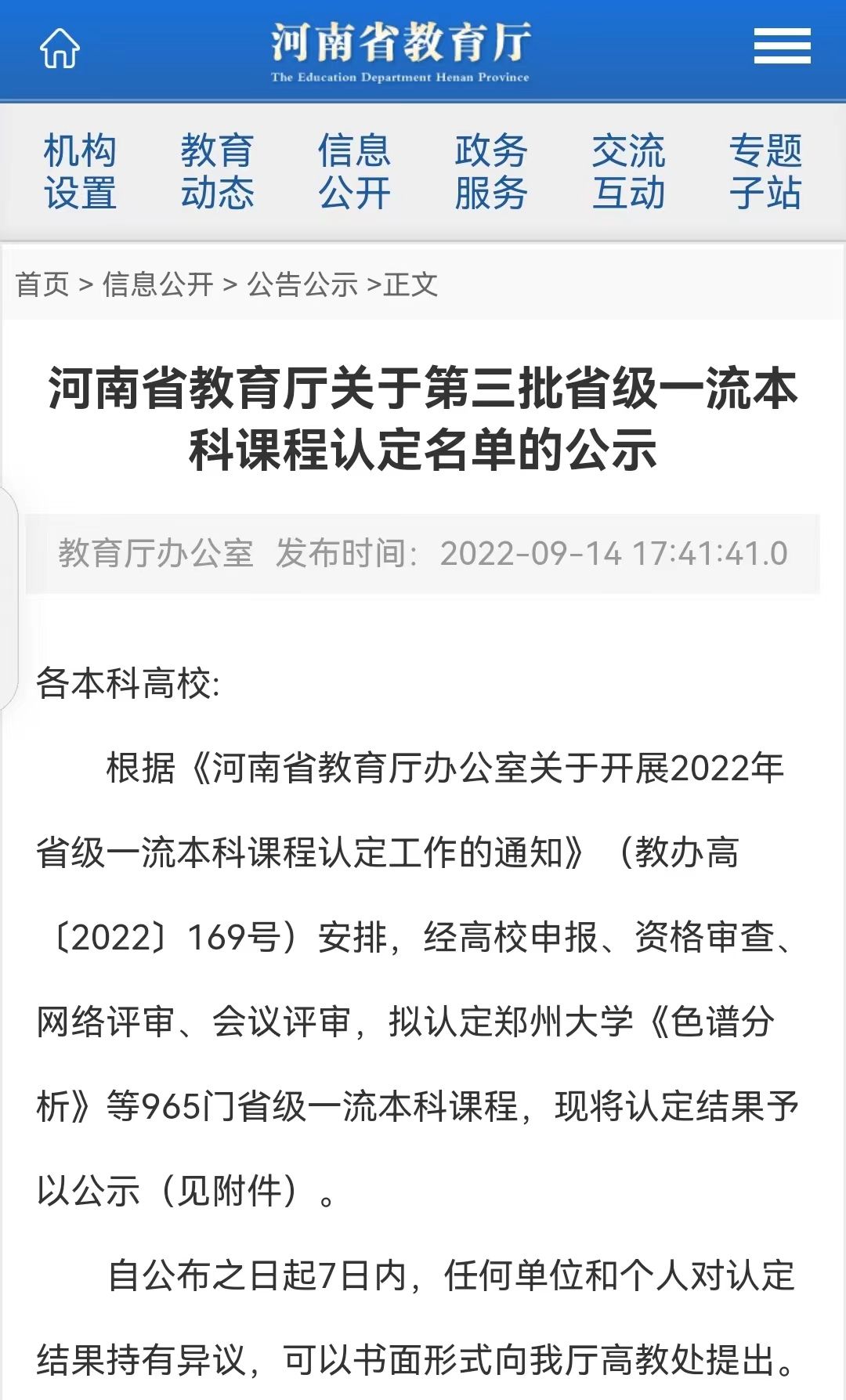The width and height of the screenshot is (846, 1400).
Task: Open the 机构设置 section
Action: point(80,172)
